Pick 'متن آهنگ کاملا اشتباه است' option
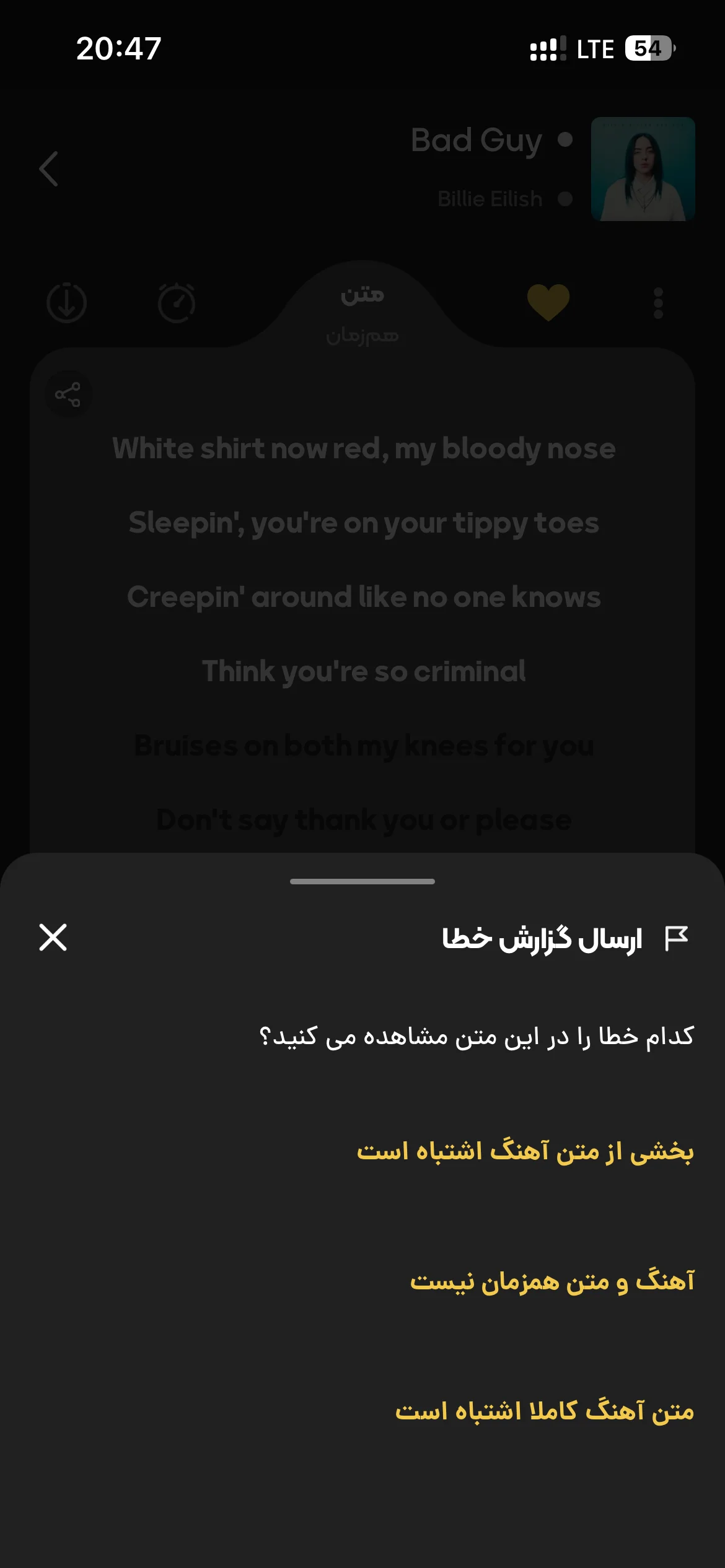The height and width of the screenshot is (1568, 725). click(x=545, y=1411)
